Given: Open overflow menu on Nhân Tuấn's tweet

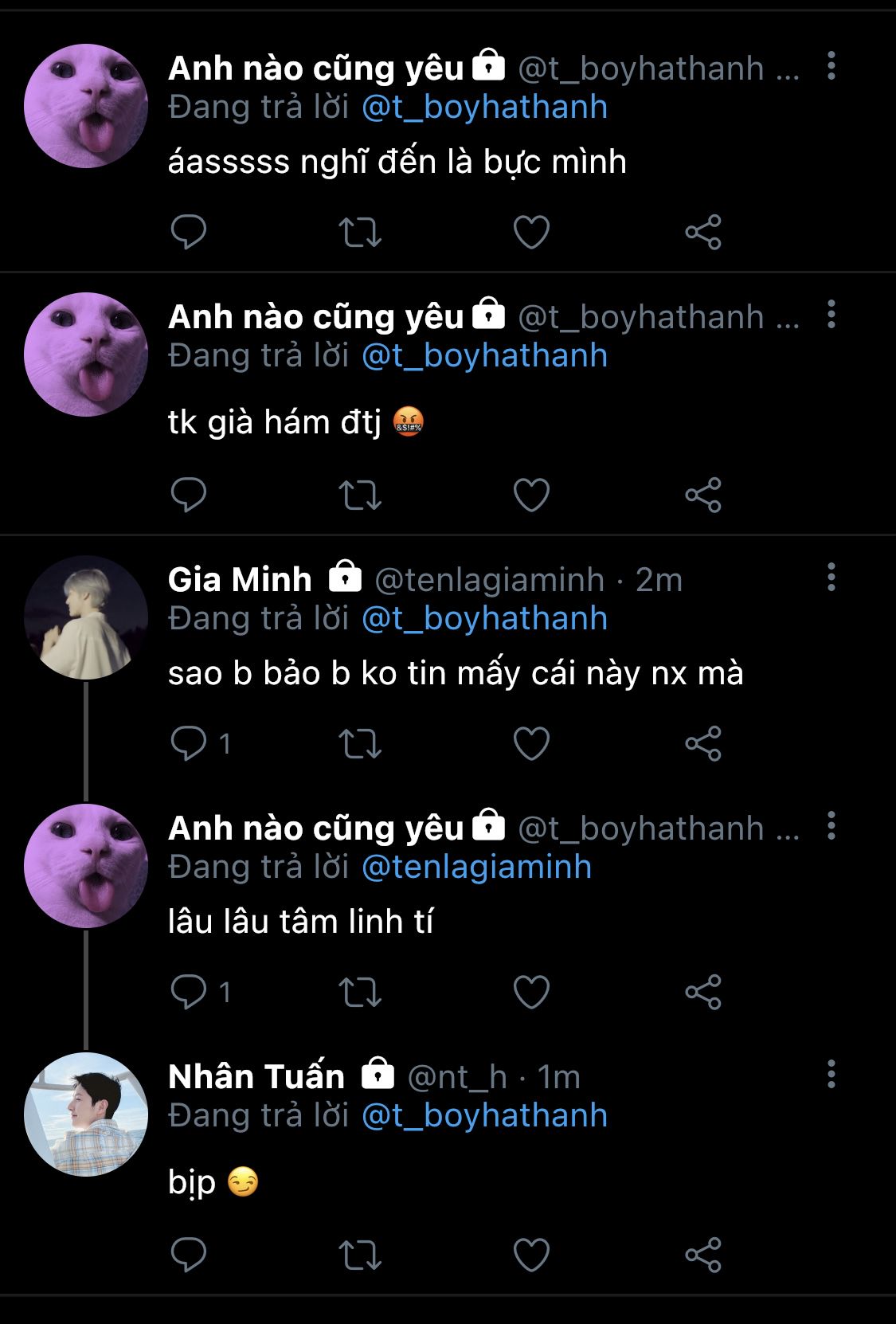Looking at the screenshot, I should [x=831, y=1074].
